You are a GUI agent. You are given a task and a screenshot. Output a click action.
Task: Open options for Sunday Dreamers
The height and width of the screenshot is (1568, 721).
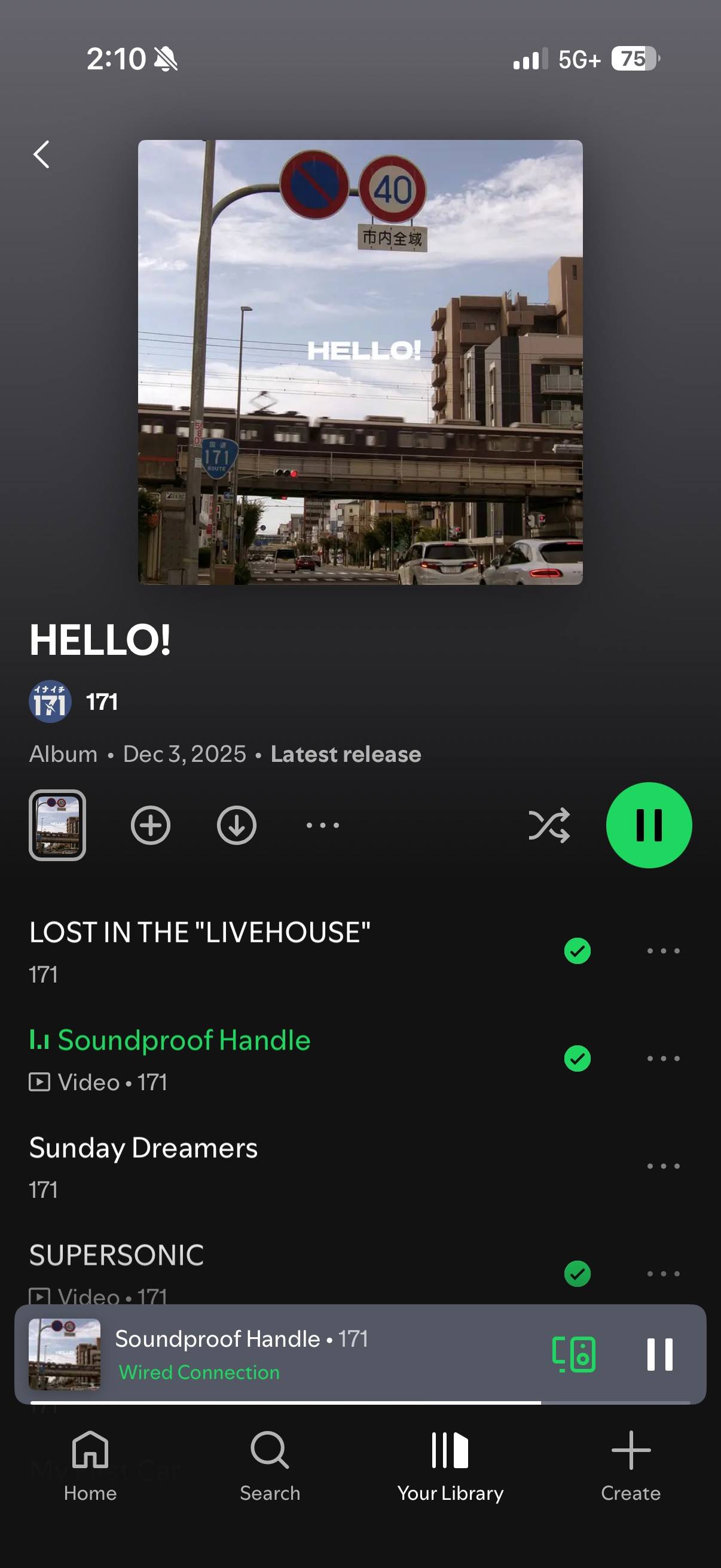pyautogui.click(x=663, y=1166)
